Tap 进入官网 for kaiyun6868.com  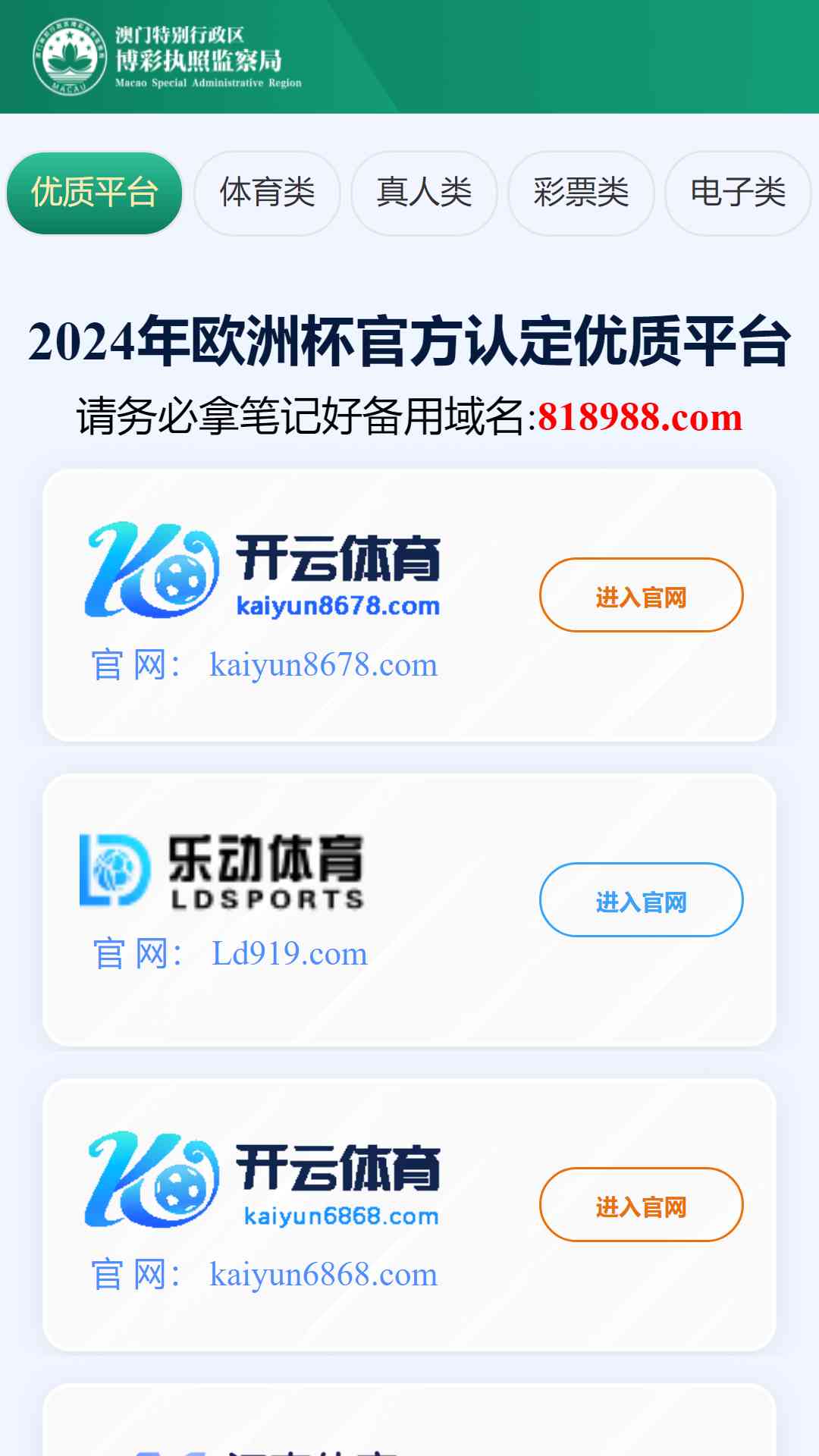tap(641, 1205)
